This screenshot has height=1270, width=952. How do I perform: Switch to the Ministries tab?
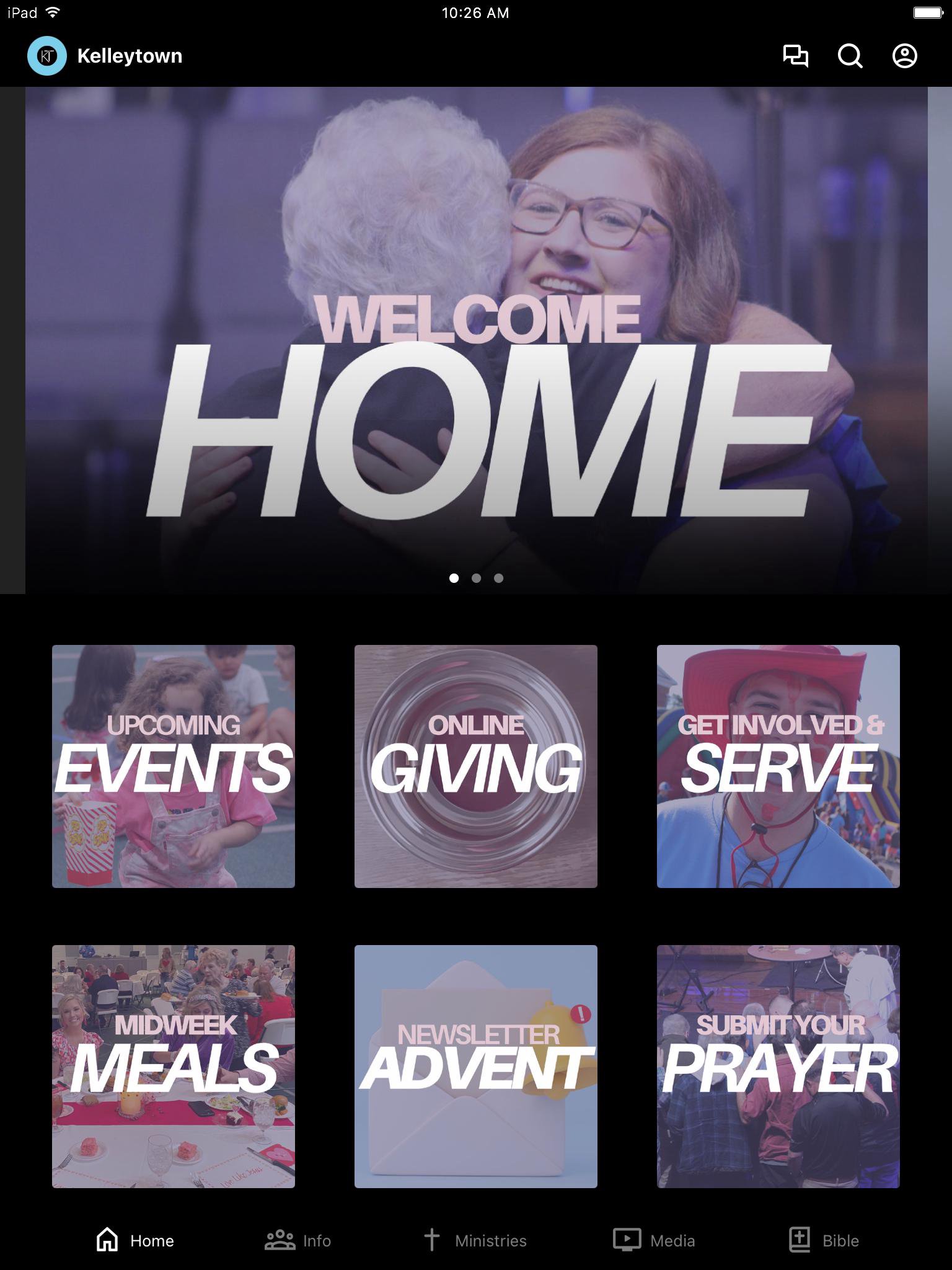point(475,1240)
